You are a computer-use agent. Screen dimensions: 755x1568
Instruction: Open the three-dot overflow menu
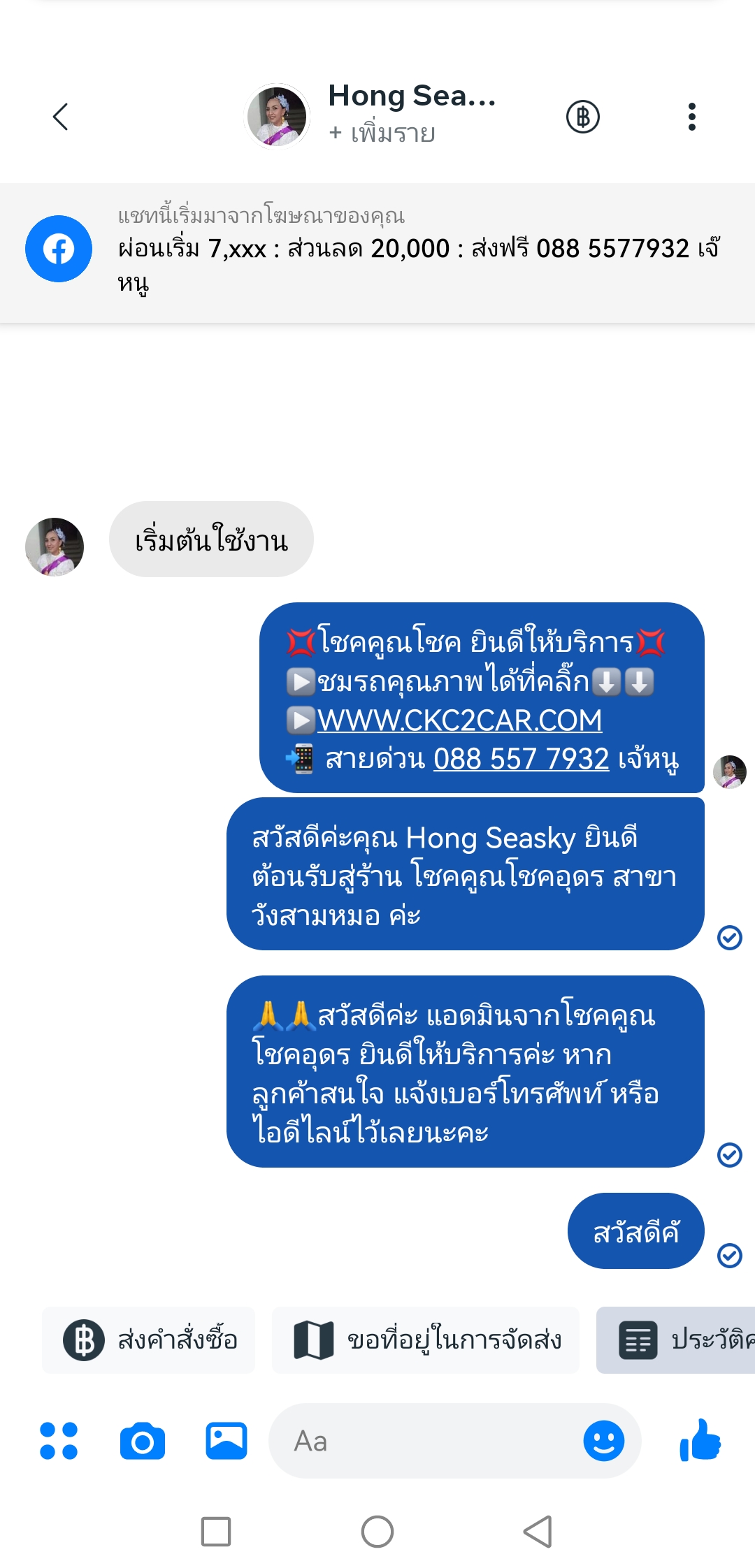[691, 117]
